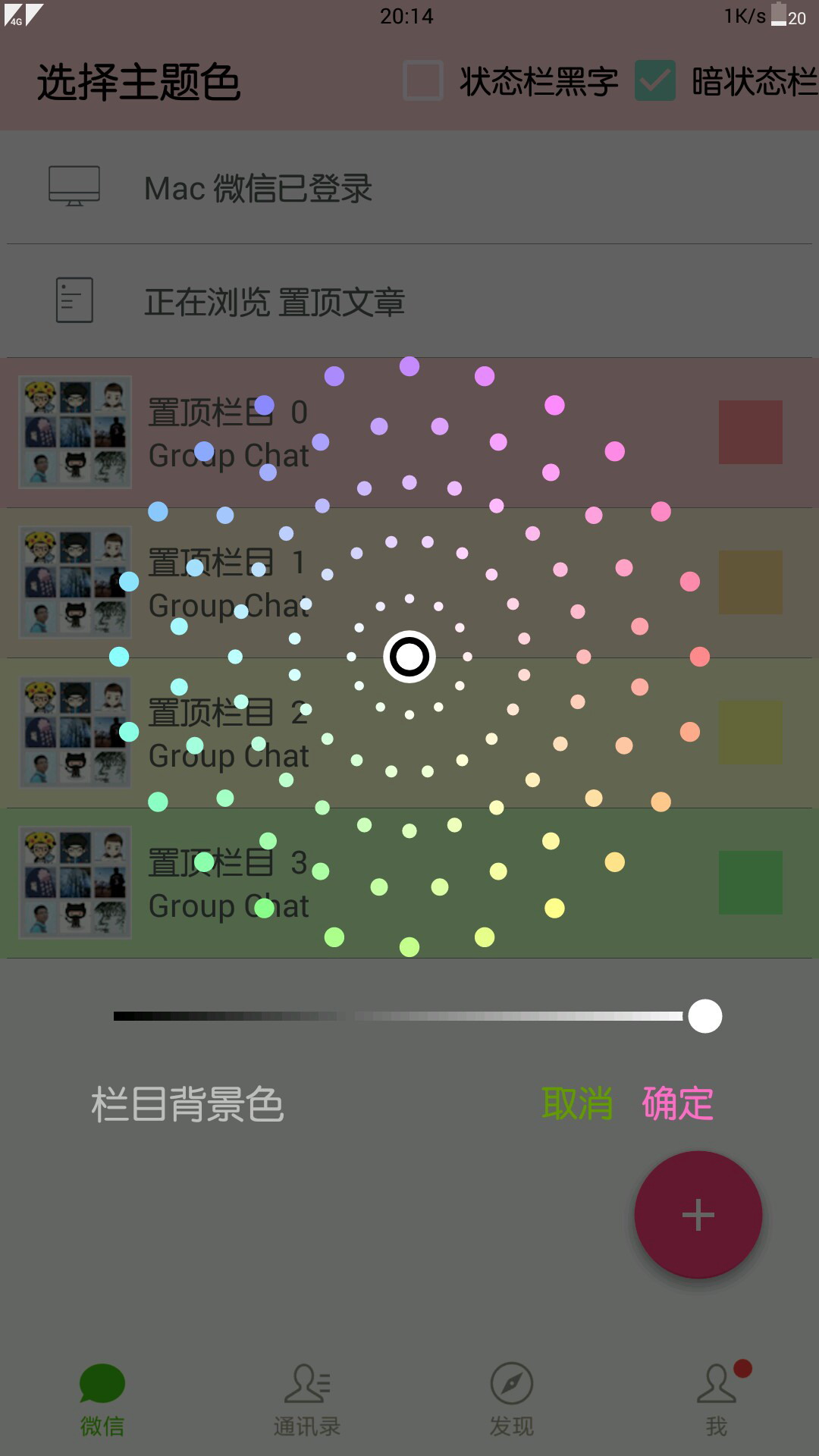The width and height of the screenshot is (819, 1456).
Task: Tap the red swatch for 置顶栏目 0
Action: (x=750, y=432)
